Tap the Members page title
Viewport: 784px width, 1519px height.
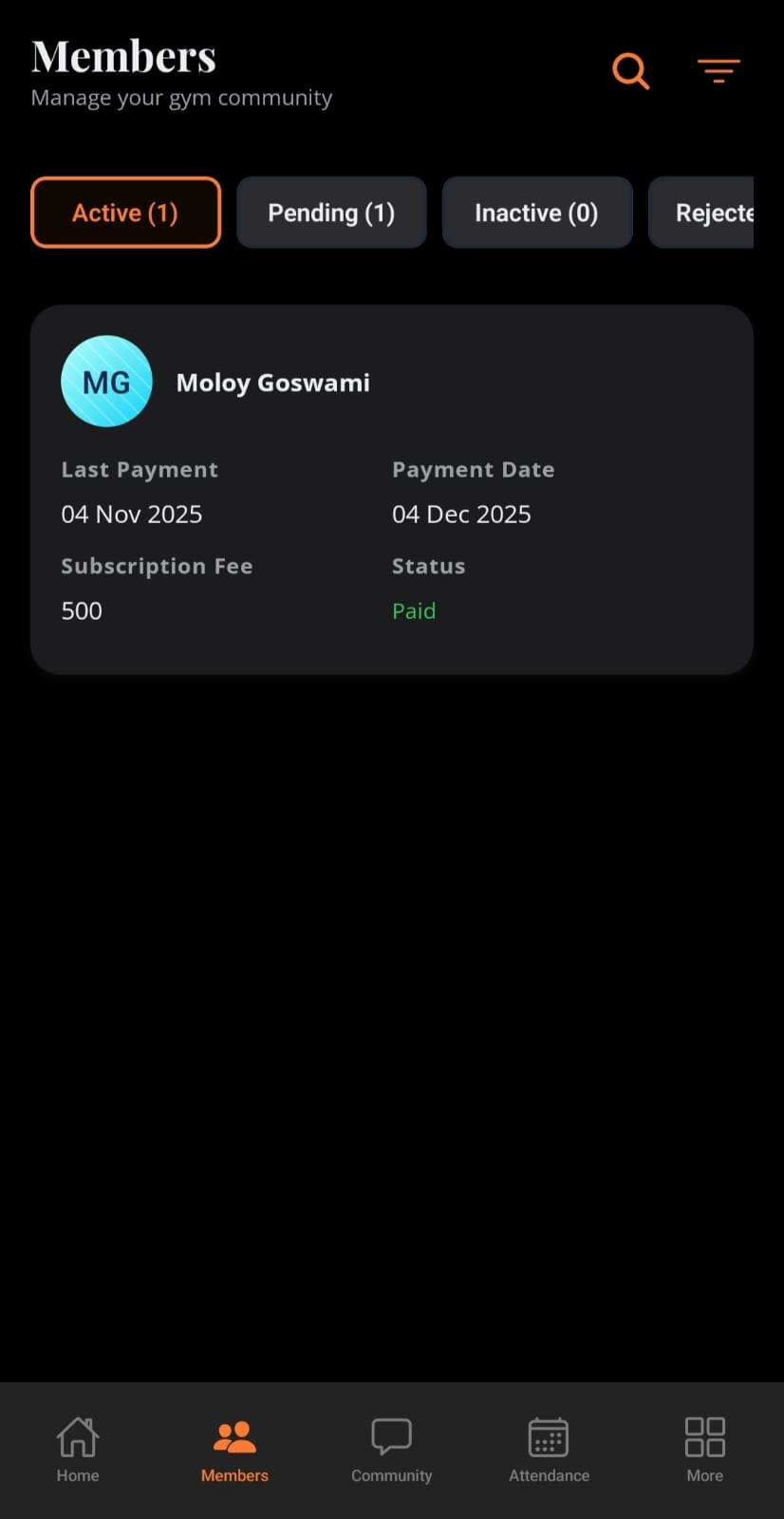click(123, 55)
